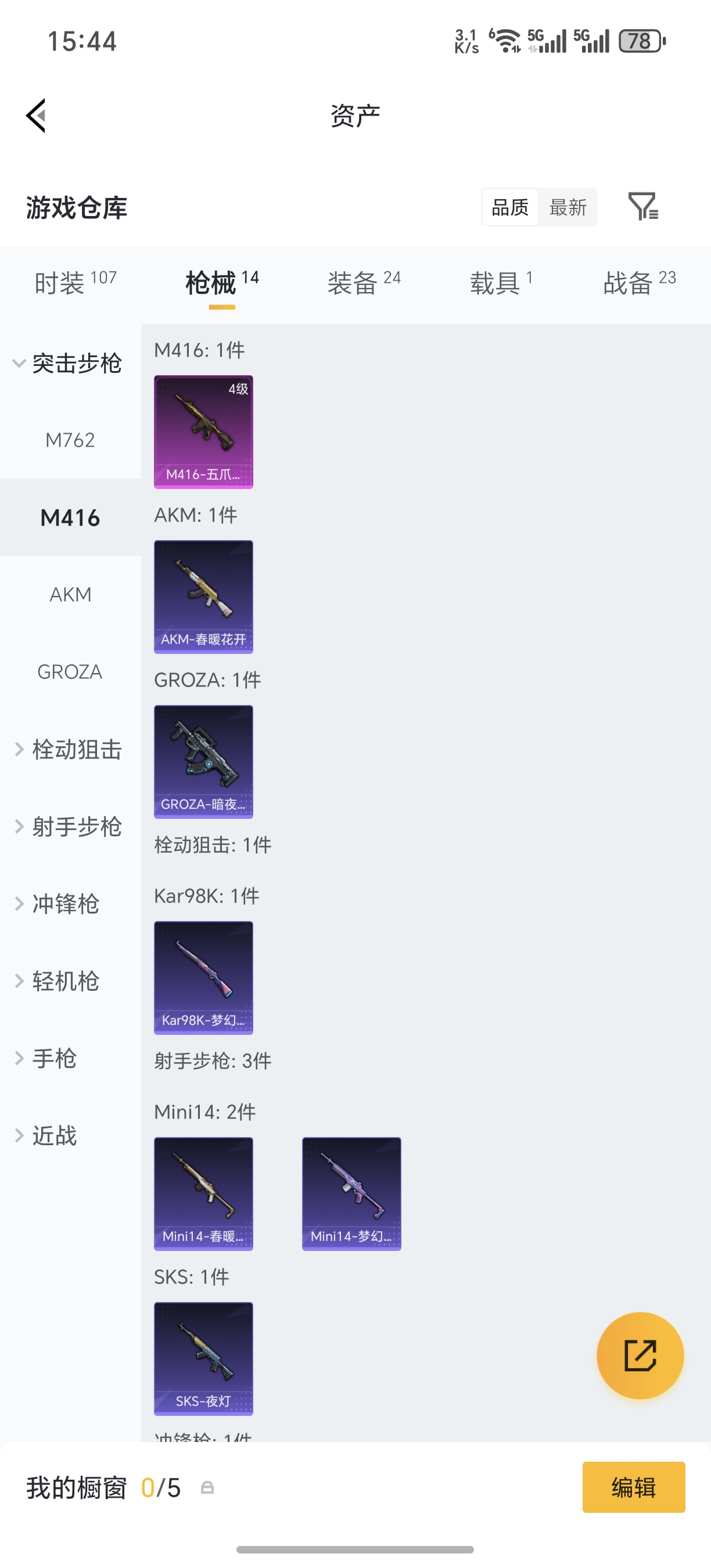Open the SKS-夜灯 skin tile

tap(203, 1358)
